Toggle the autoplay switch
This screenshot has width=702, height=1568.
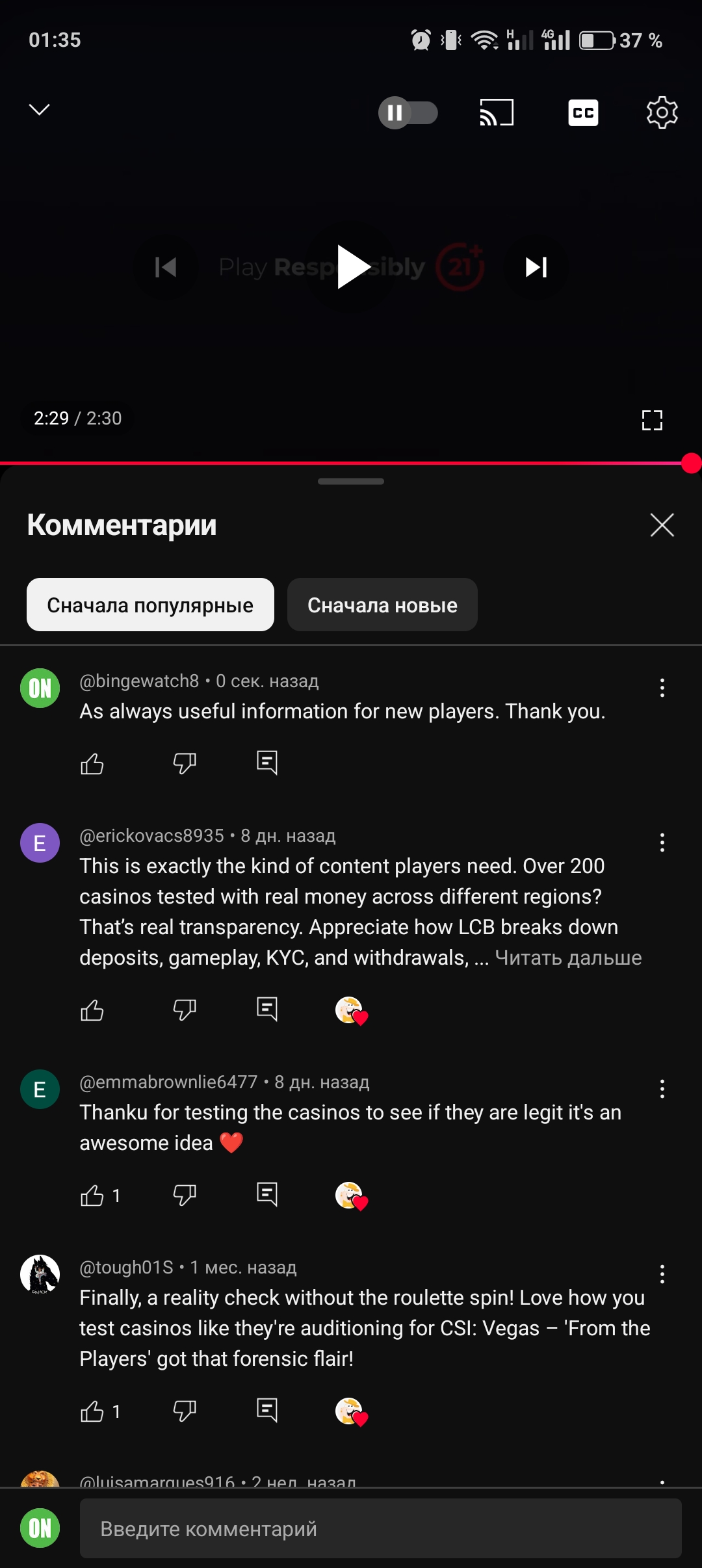408,113
